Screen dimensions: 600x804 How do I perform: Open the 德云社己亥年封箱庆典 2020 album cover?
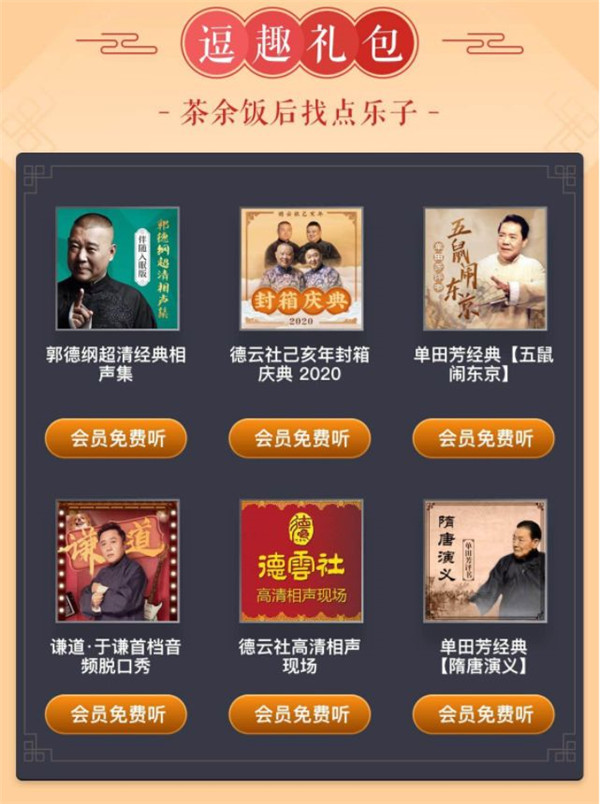pos(301,268)
